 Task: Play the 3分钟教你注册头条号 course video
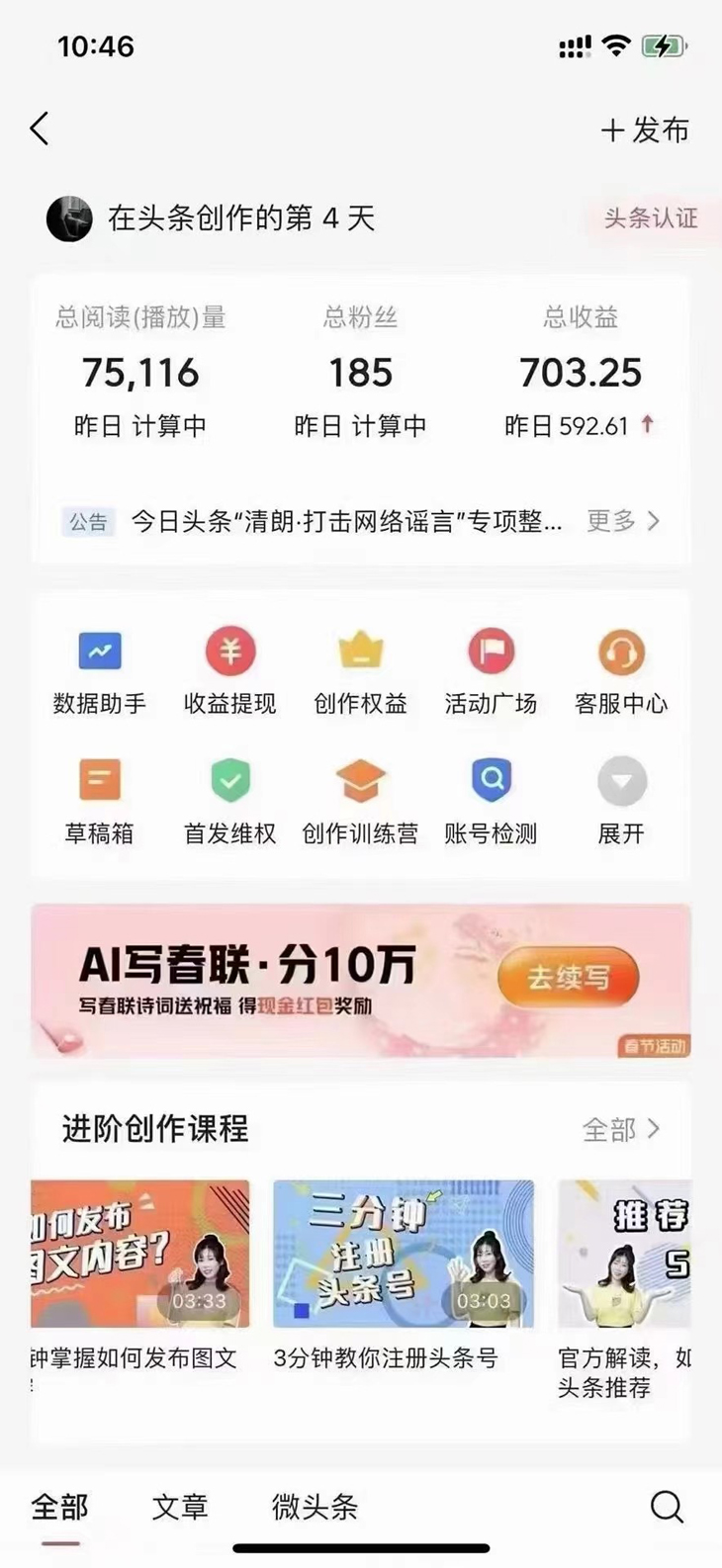tap(404, 1254)
